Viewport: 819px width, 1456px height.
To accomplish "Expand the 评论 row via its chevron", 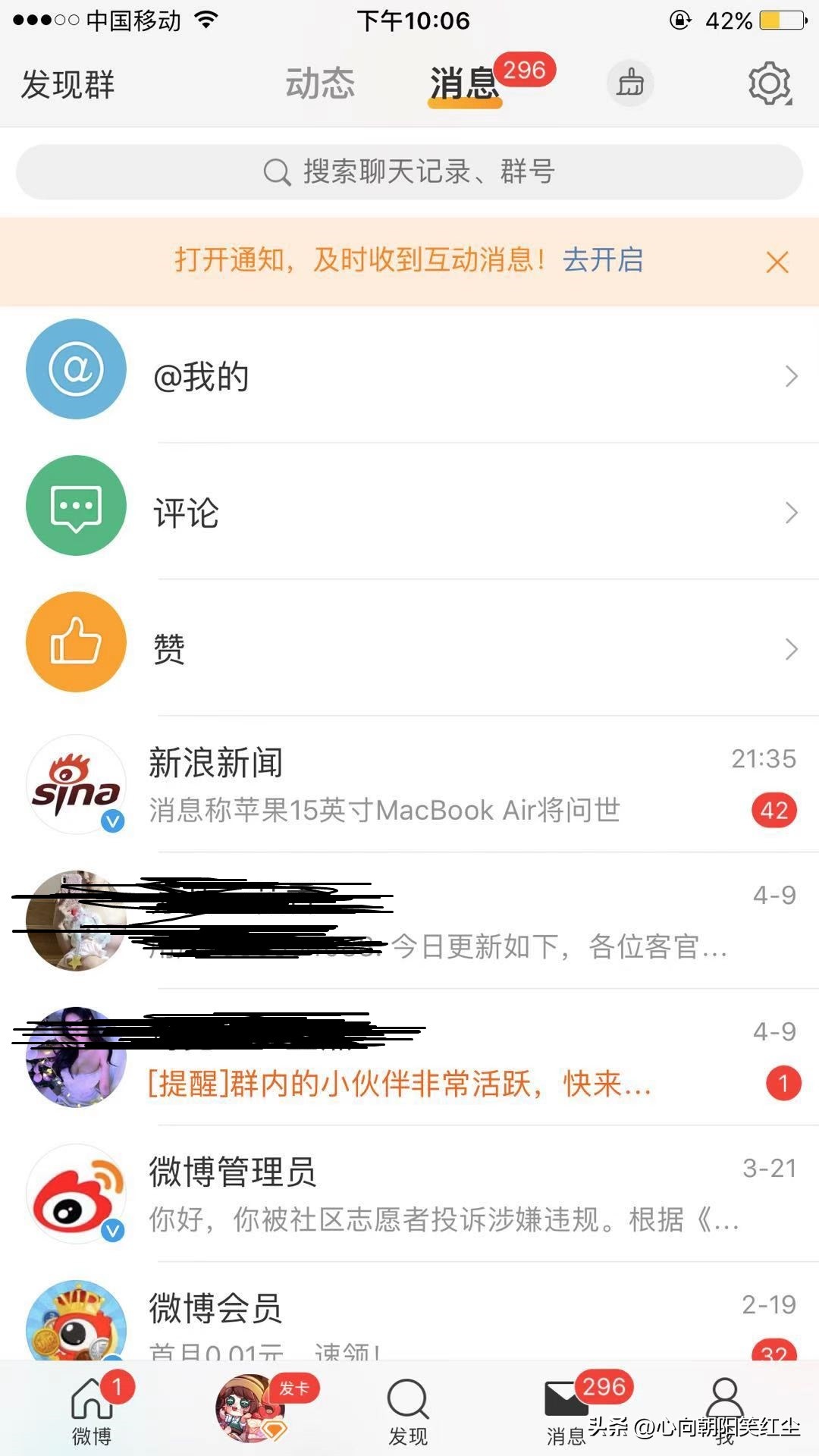I will click(792, 513).
